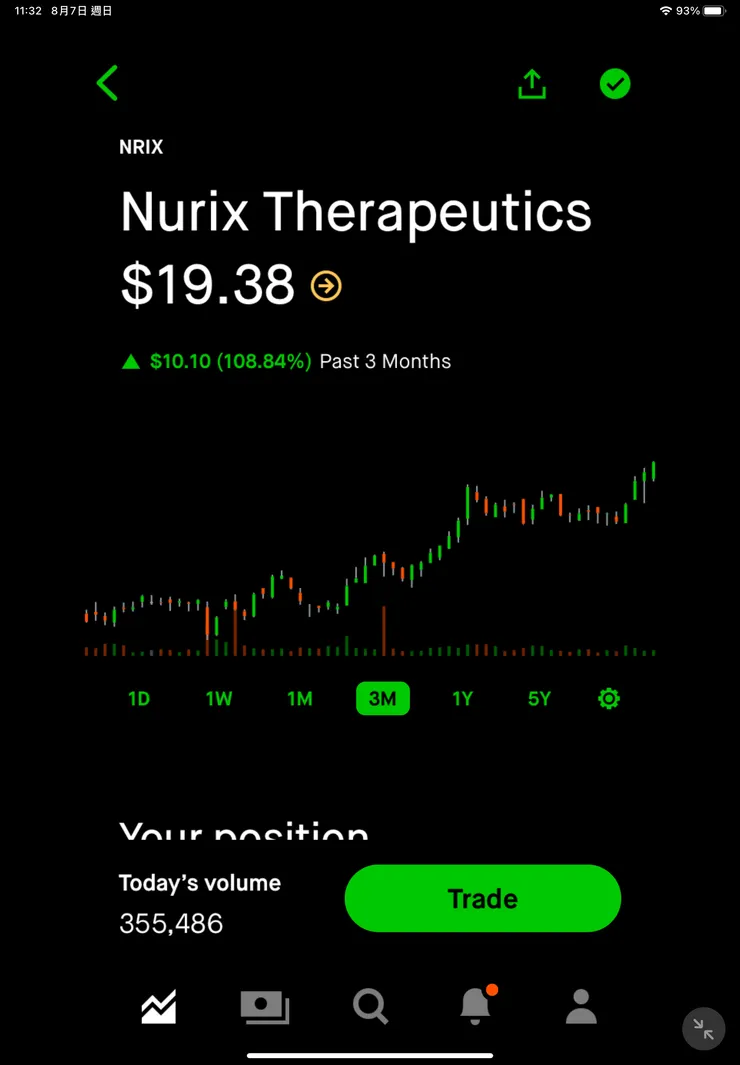Open chart settings gear
Viewport: 740px width, 1065px height.
[609, 699]
